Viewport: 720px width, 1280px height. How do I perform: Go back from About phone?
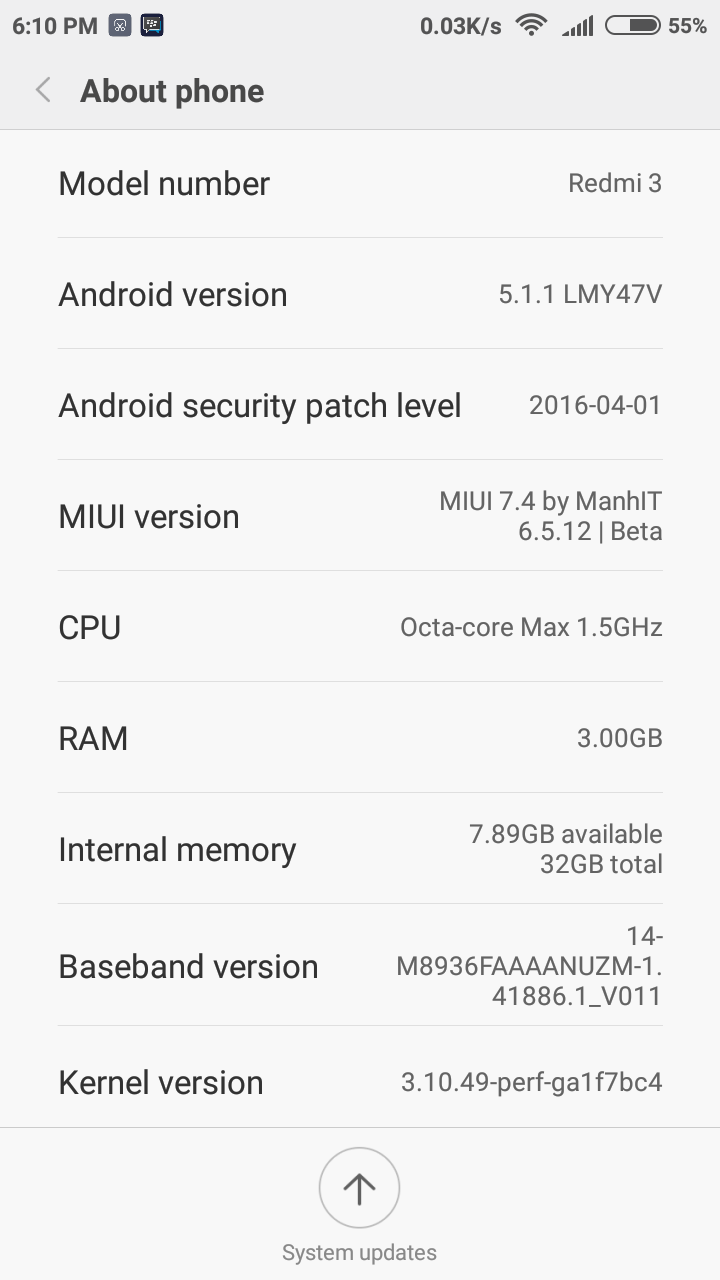pos(43,91)
